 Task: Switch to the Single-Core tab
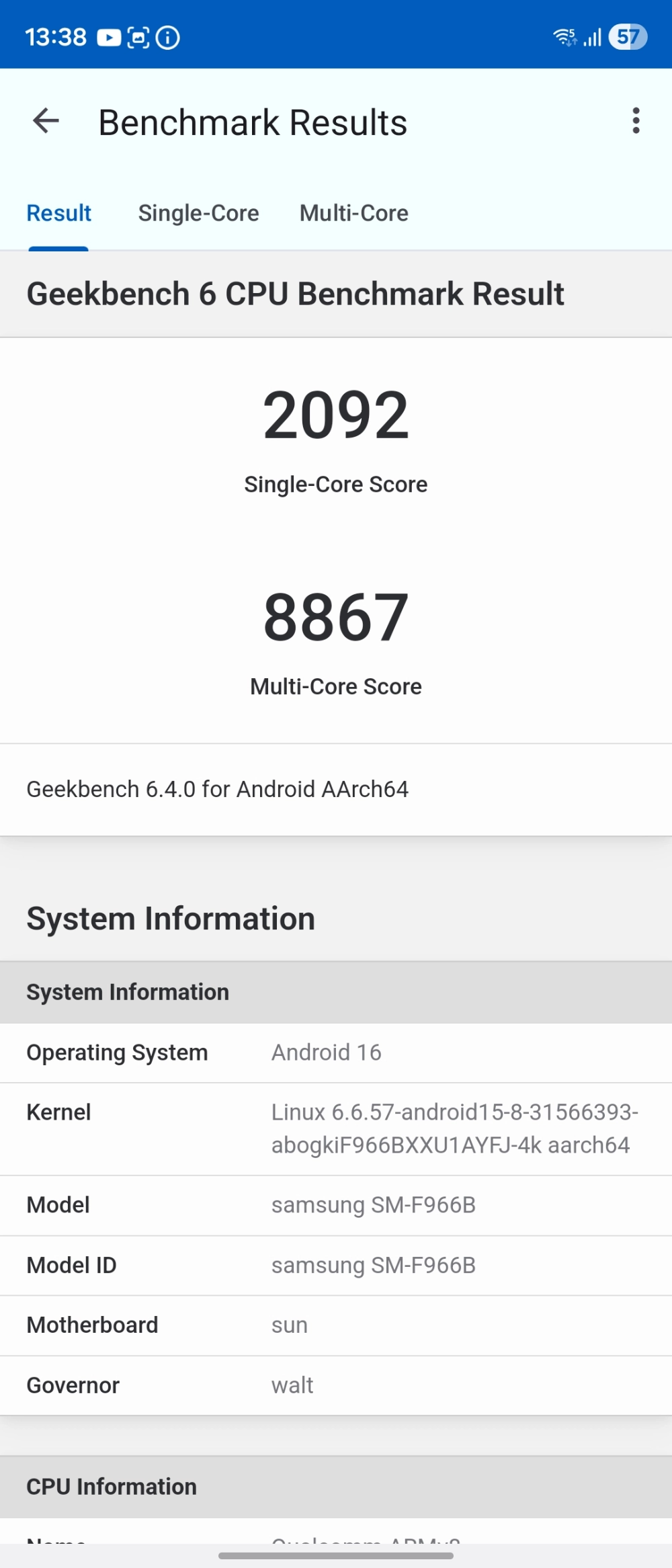pyautogui.click(x=198, y=214)
